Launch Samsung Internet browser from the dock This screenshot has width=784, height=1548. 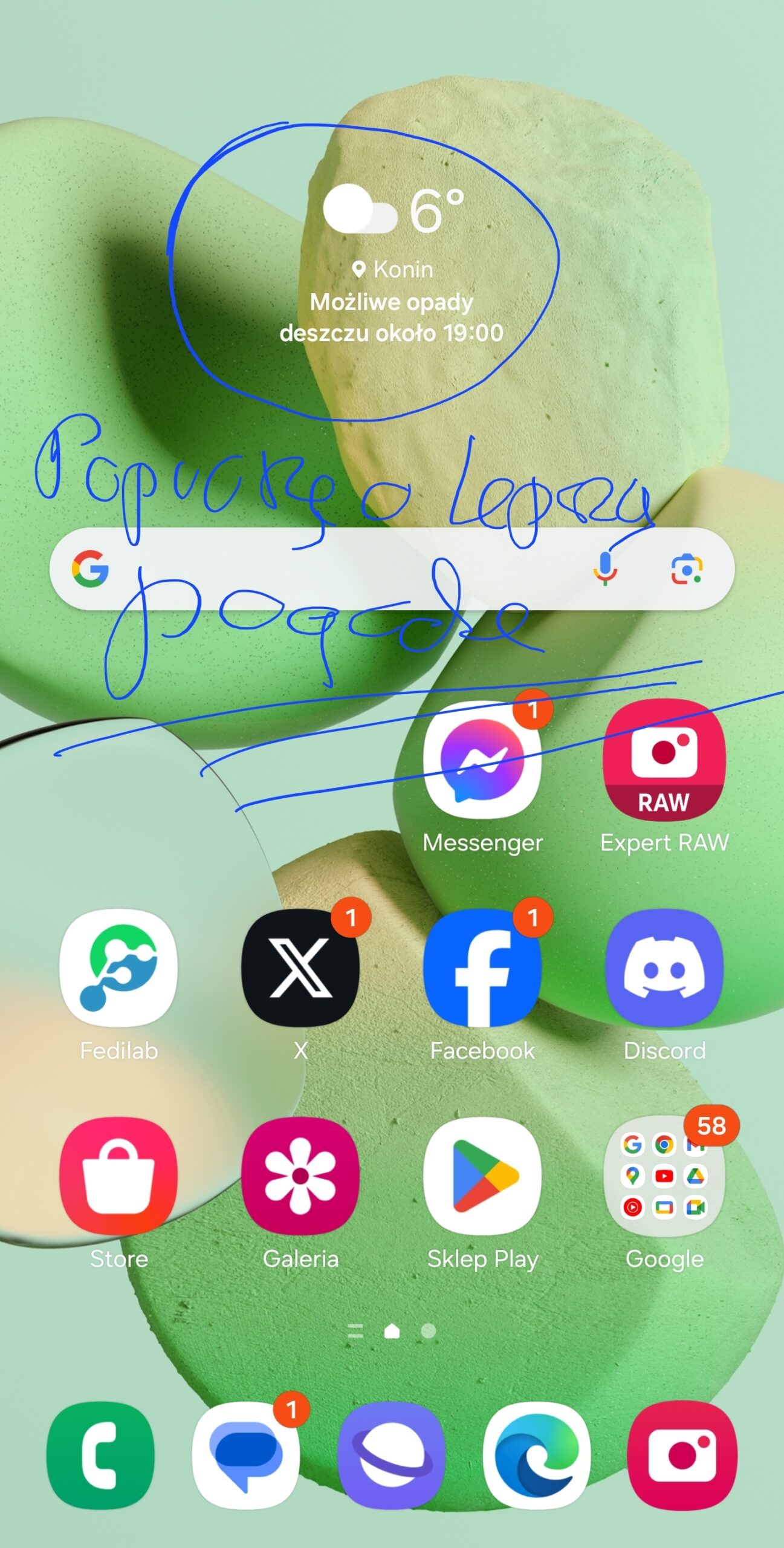(x=392, y=1454)
